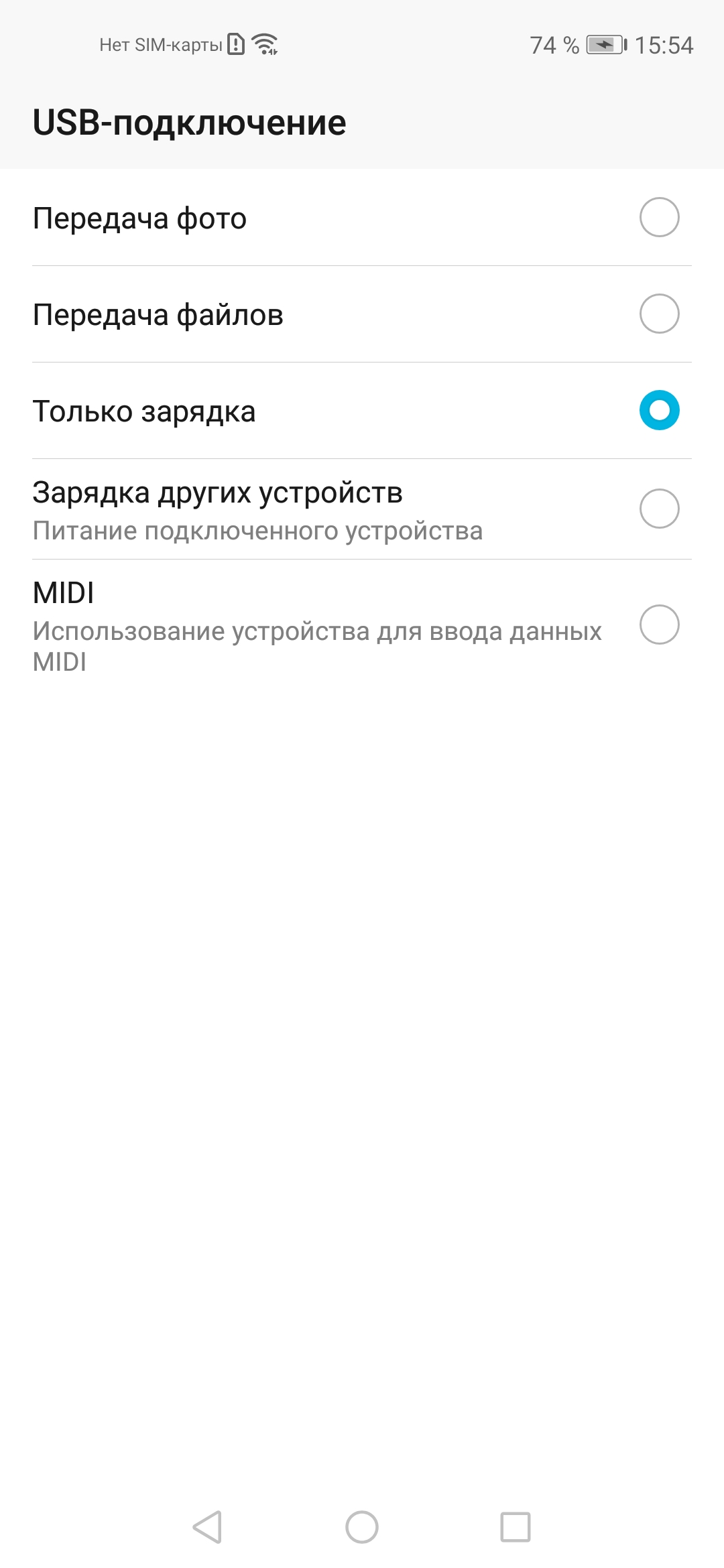The image size is (724, 1568).
Task: Choose Передача файлов USB mode
Action: point(362,314)
